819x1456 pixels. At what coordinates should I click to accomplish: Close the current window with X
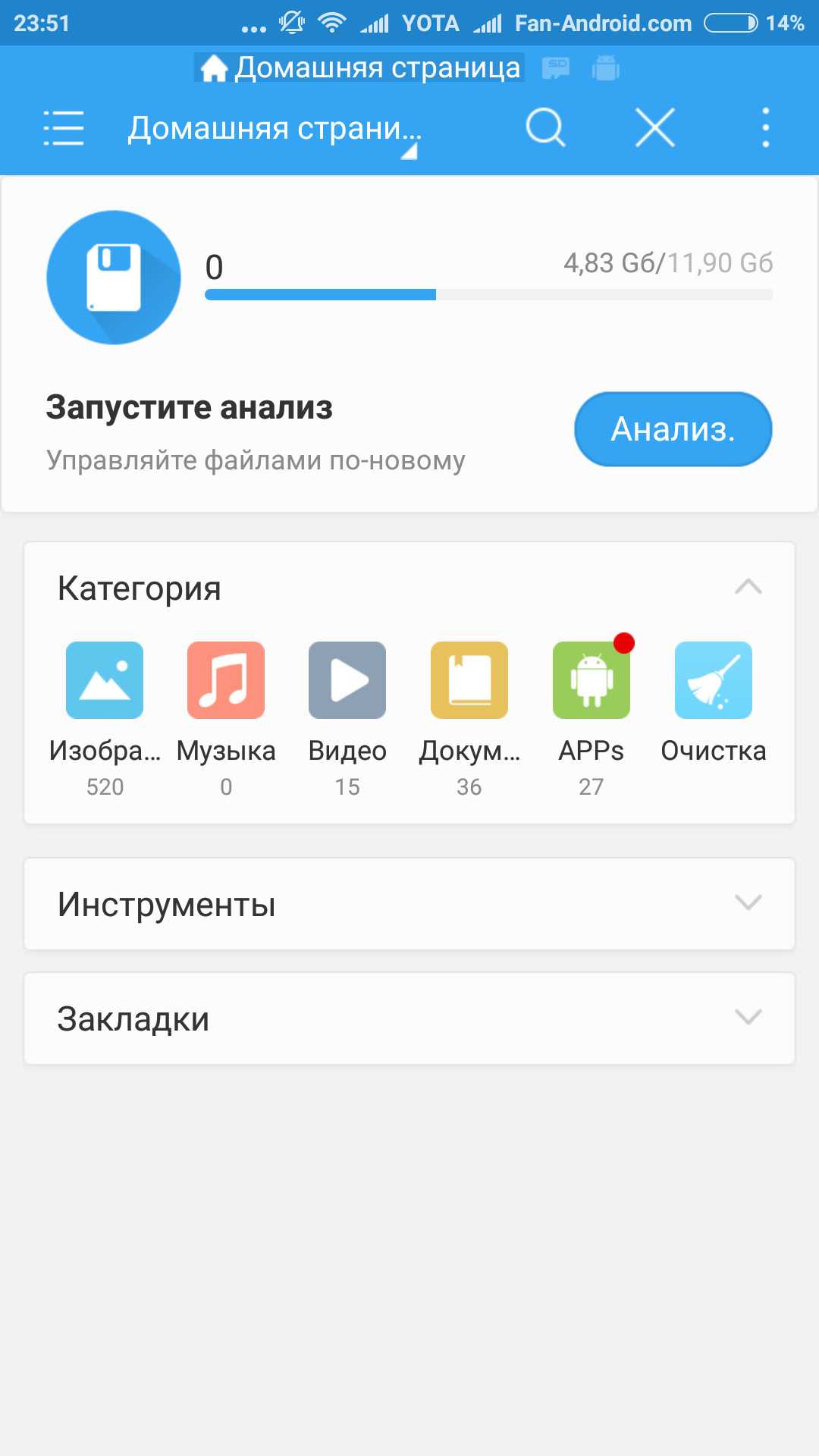pos(655,127)
